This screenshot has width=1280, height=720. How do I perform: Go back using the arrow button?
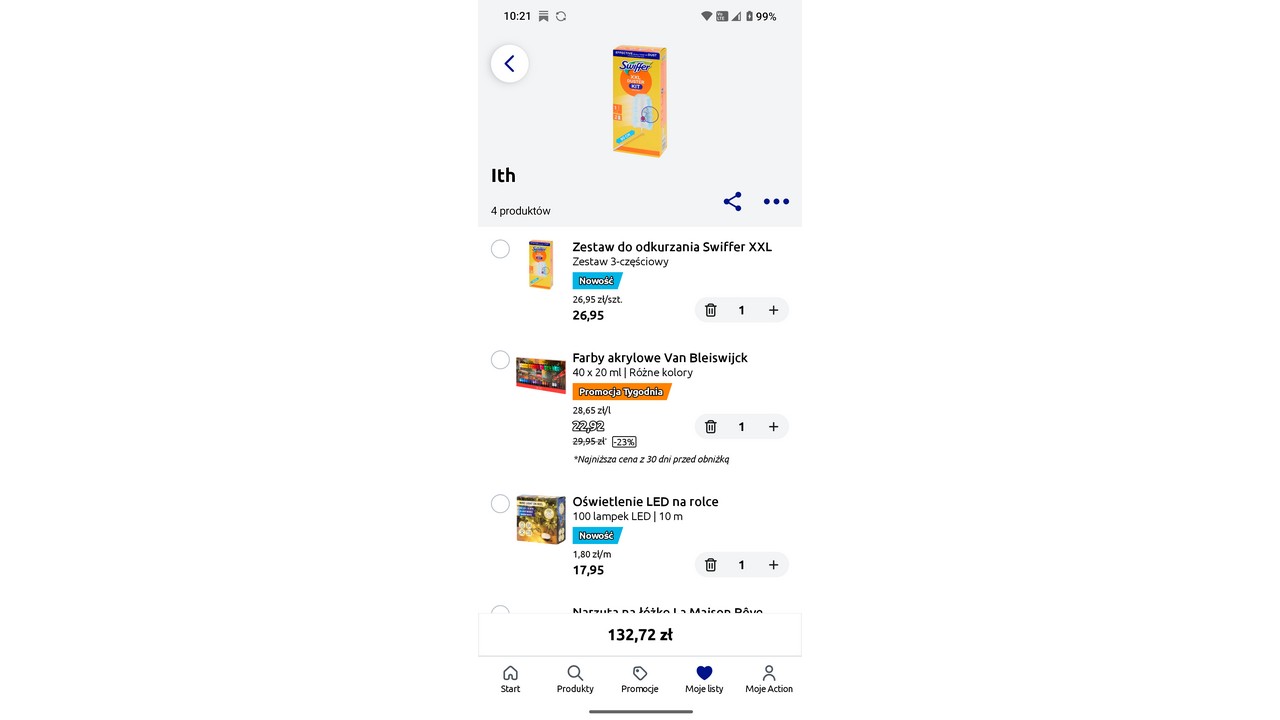point(509,64)
